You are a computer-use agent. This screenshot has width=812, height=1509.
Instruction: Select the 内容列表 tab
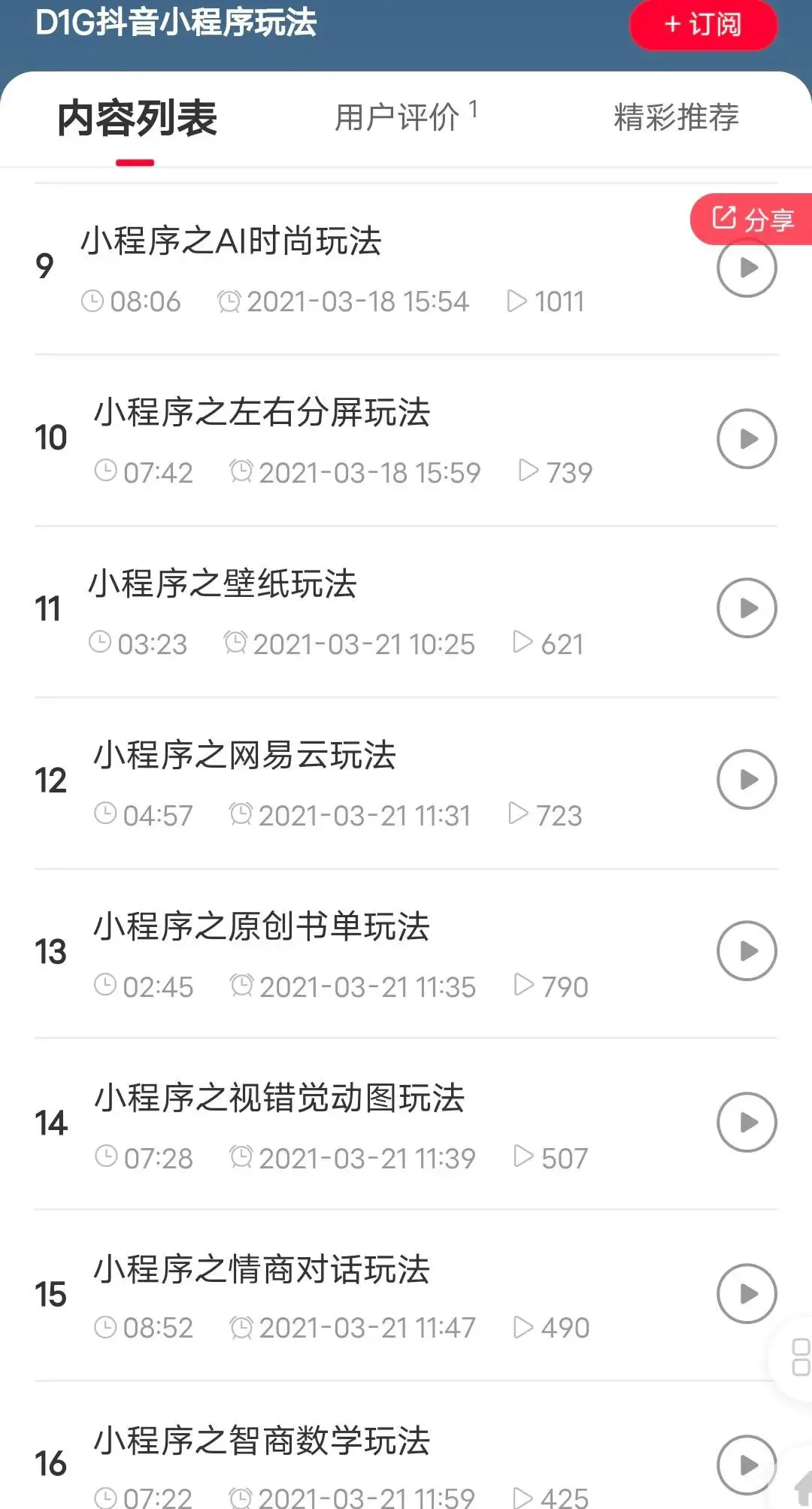(137, 119)
